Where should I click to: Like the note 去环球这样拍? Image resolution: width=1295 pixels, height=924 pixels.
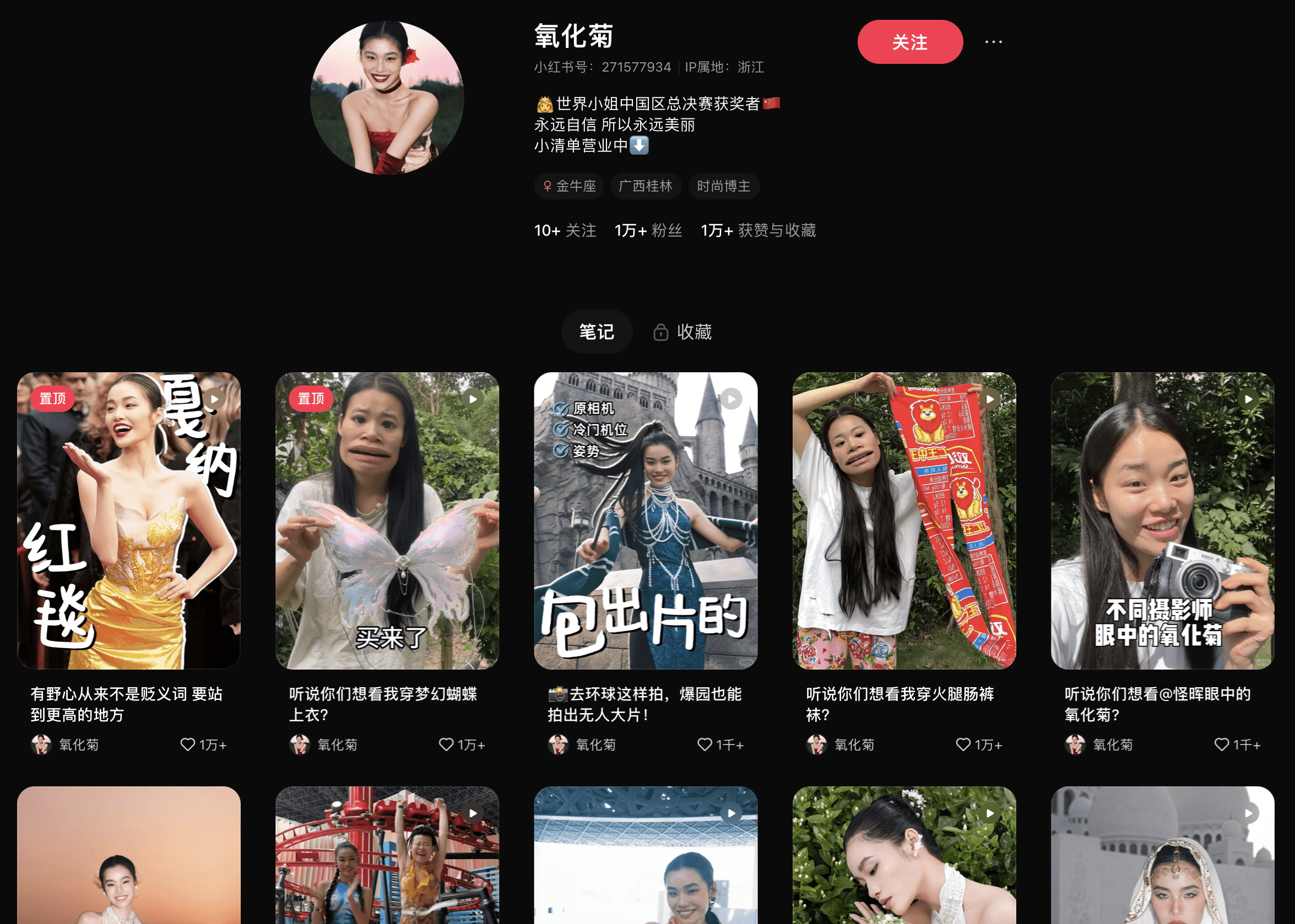705,744
